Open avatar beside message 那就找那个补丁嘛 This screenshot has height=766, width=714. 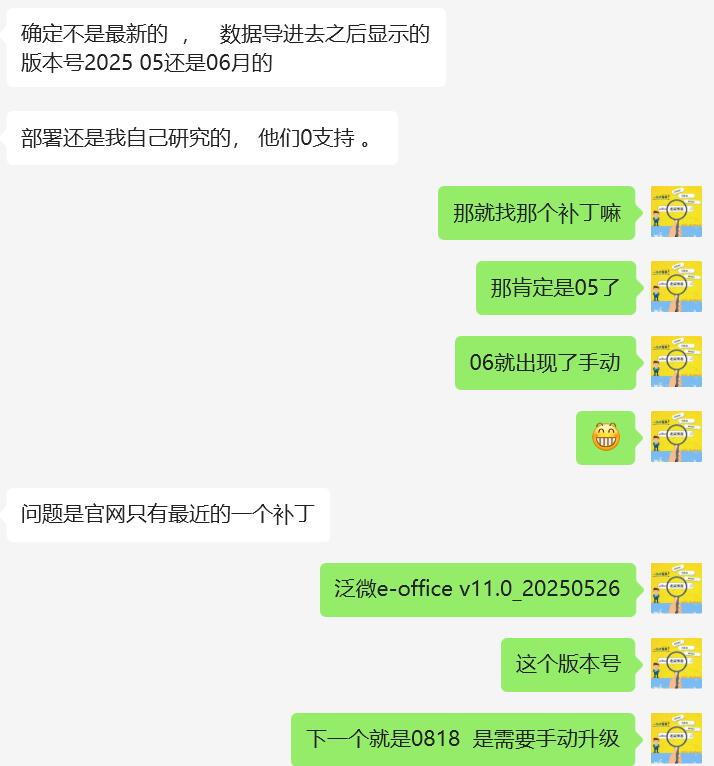point(676,212)
